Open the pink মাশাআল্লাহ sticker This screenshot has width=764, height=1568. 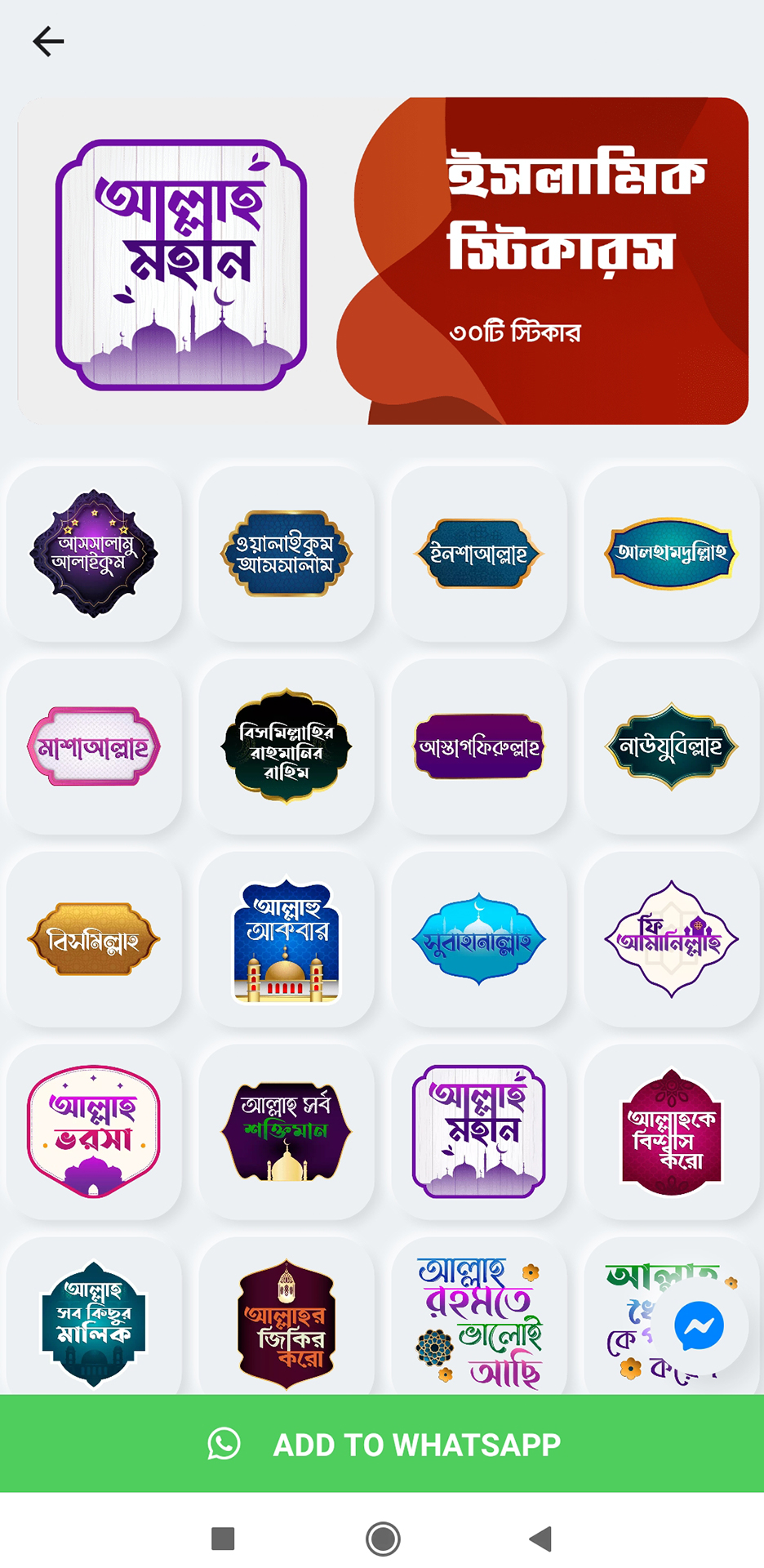click(94, 746)
